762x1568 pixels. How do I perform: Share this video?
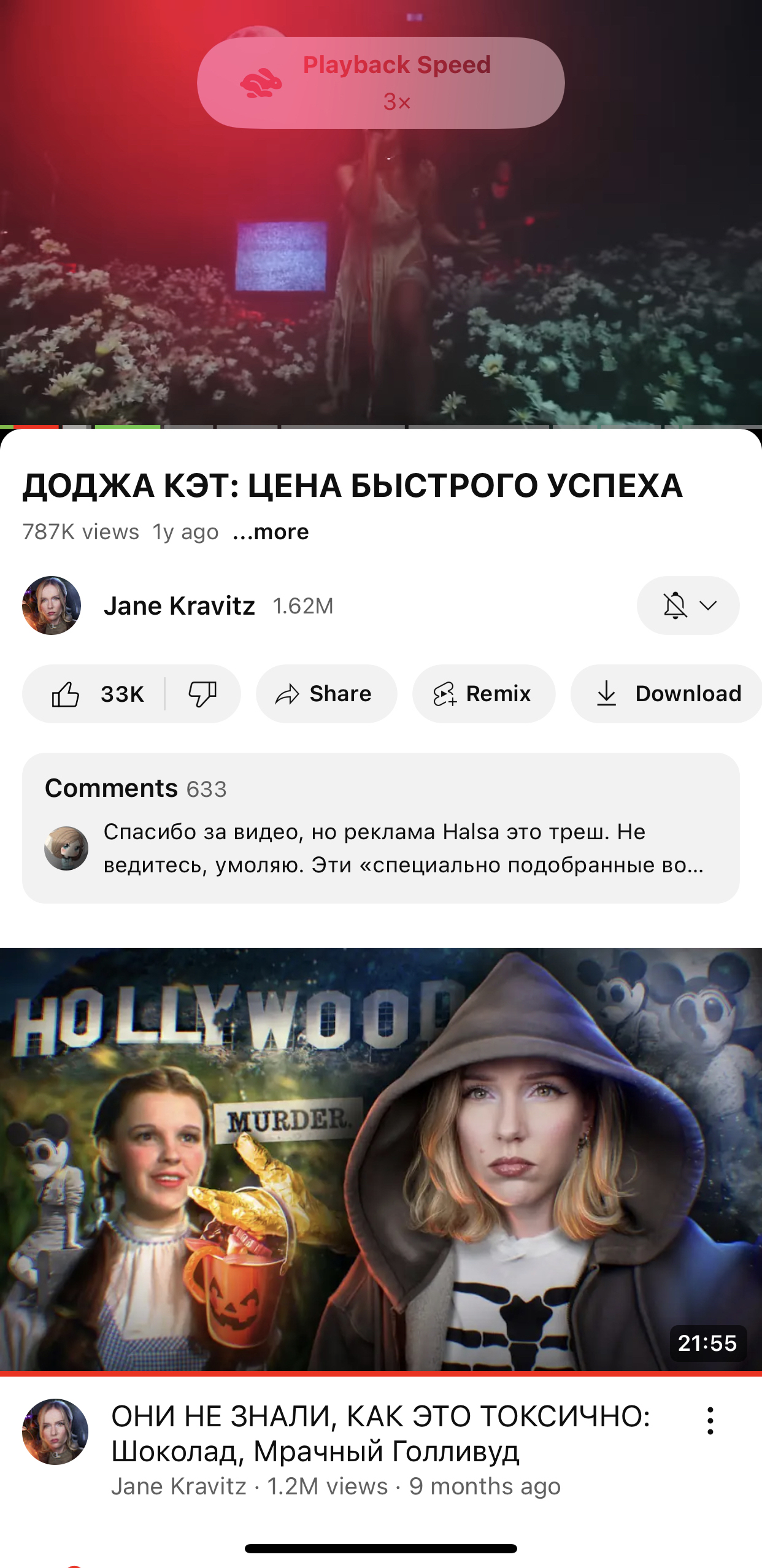(x=326, y=694)
